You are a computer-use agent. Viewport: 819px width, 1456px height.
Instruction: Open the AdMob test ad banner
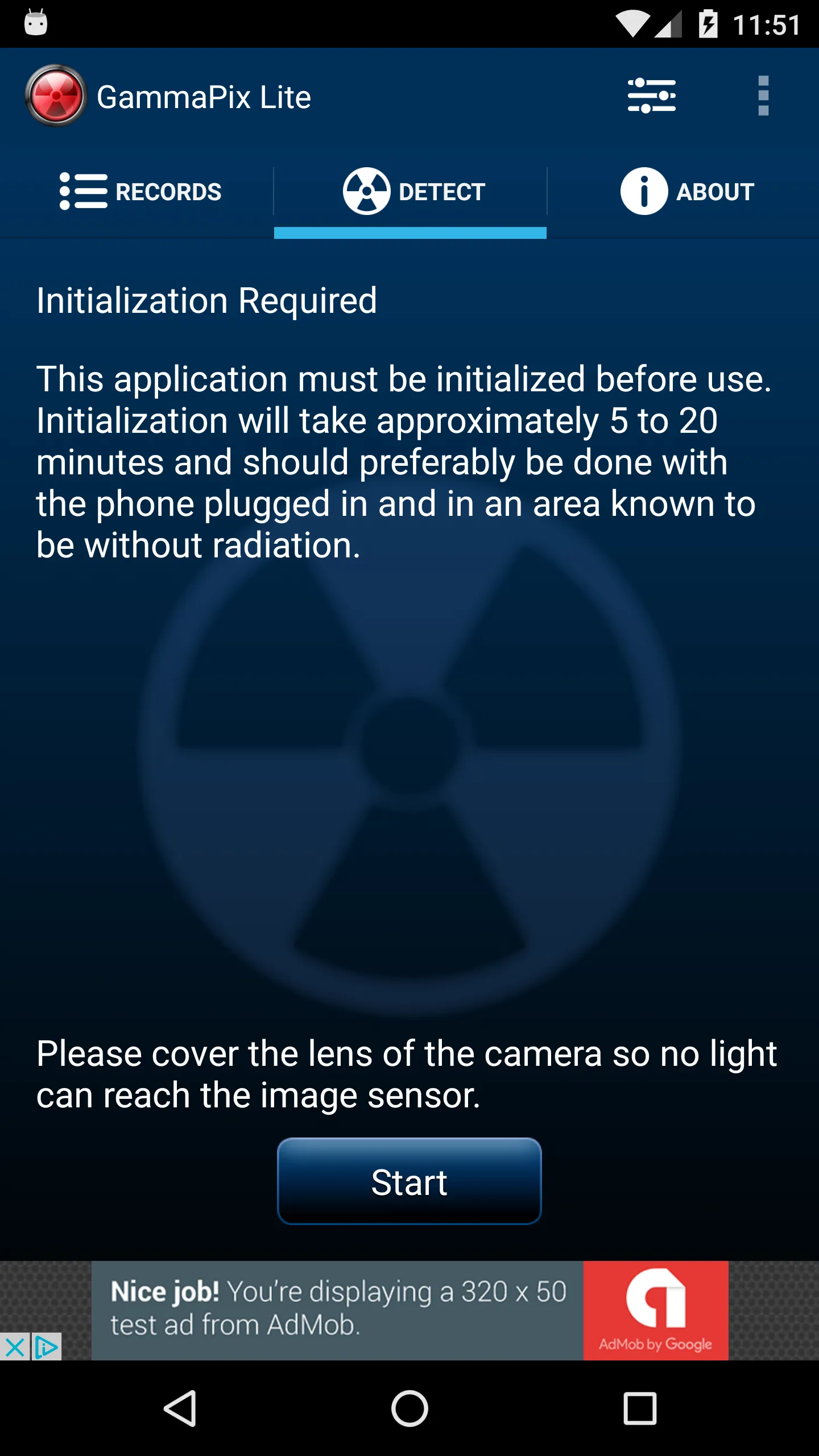[x=409, y=1310]
